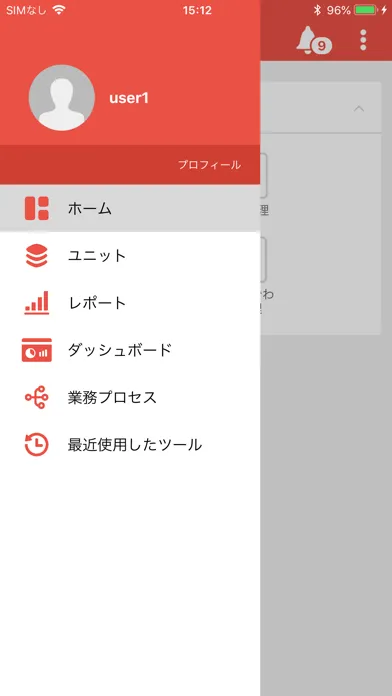This screenshot has width=392, height=696.
Task: Open レポート from the drawer
Action: (130, 303)
